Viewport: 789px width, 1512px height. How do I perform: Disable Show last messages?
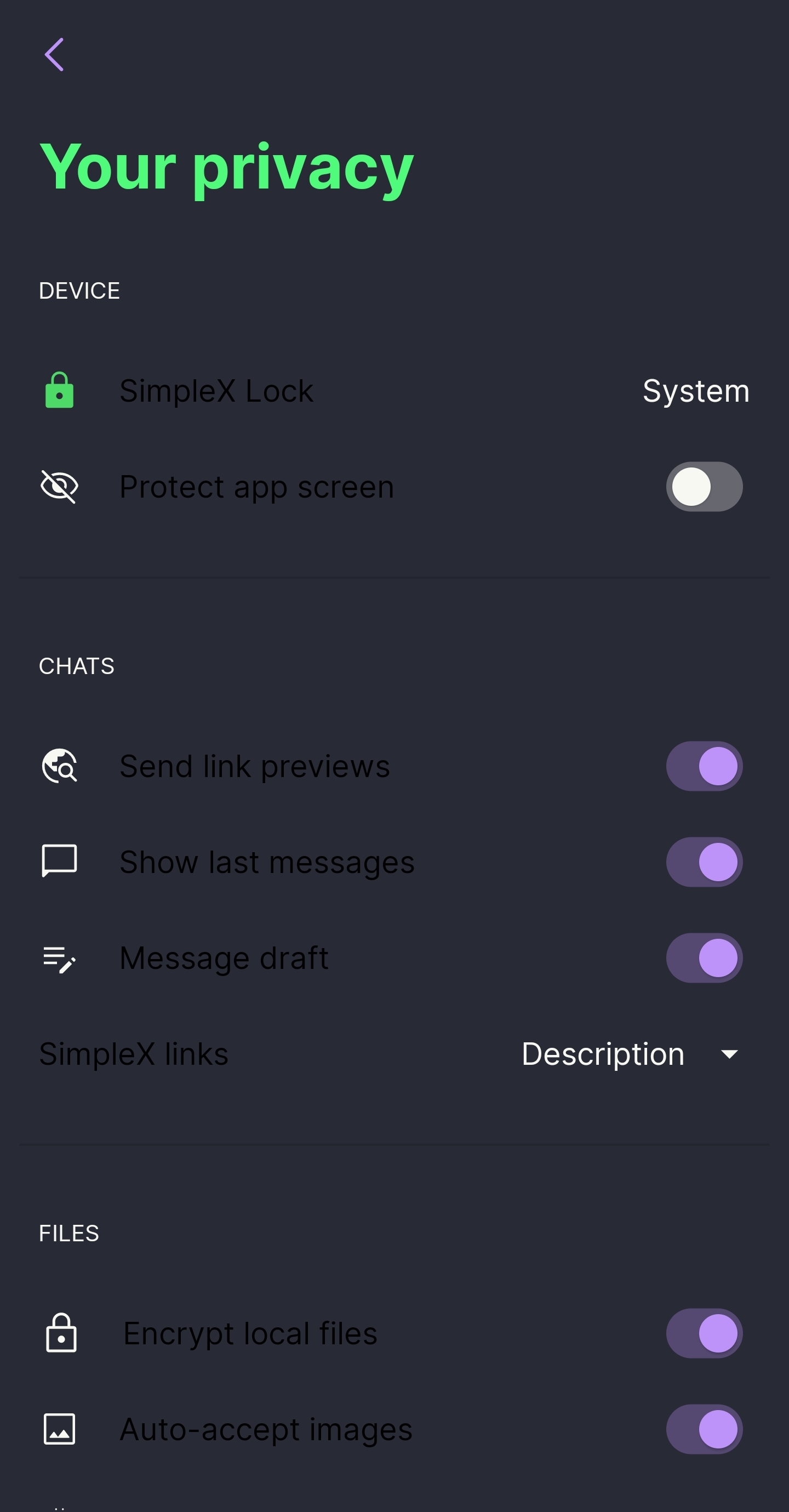pyautogui.click(x=704, y=861)
